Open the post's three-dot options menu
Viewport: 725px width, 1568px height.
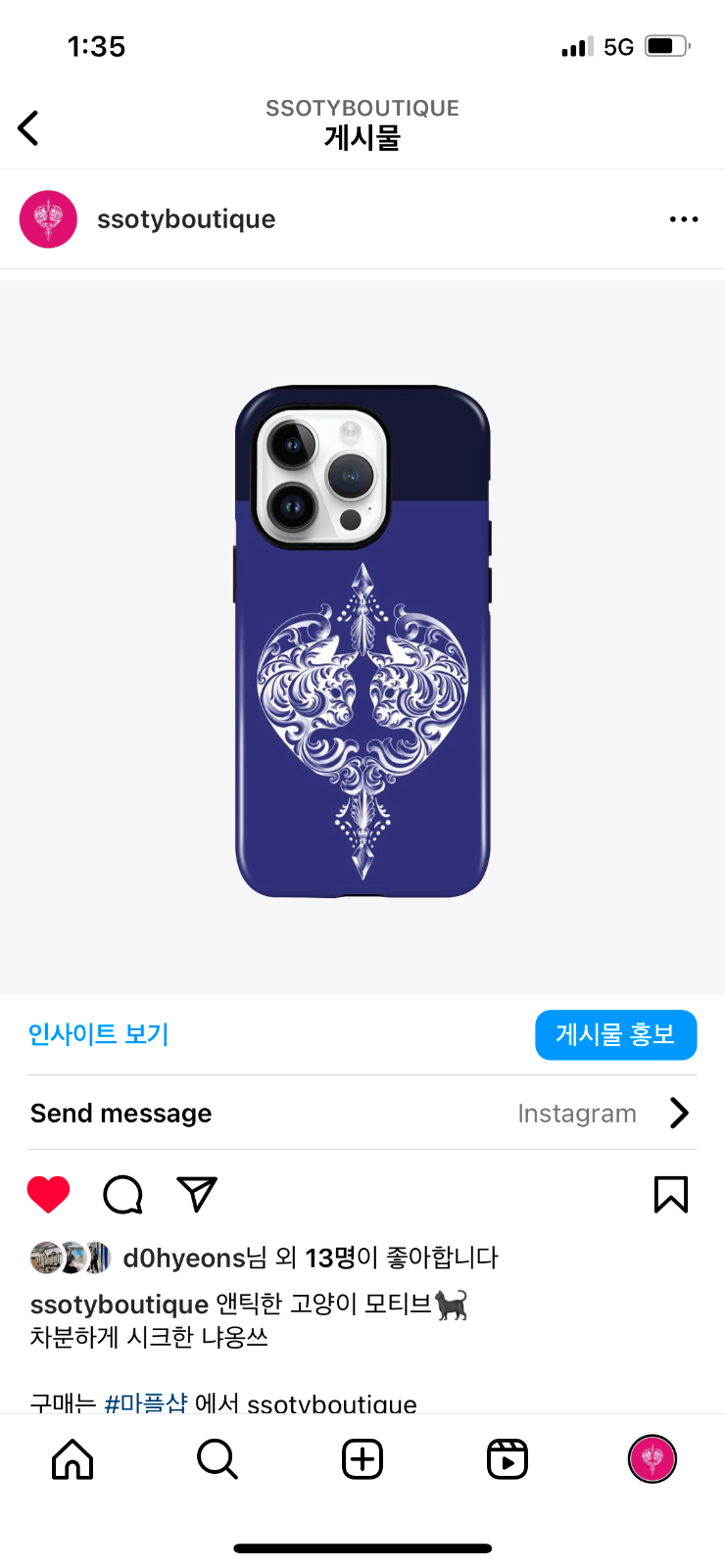pyautogui.click(x=683, y=219)
